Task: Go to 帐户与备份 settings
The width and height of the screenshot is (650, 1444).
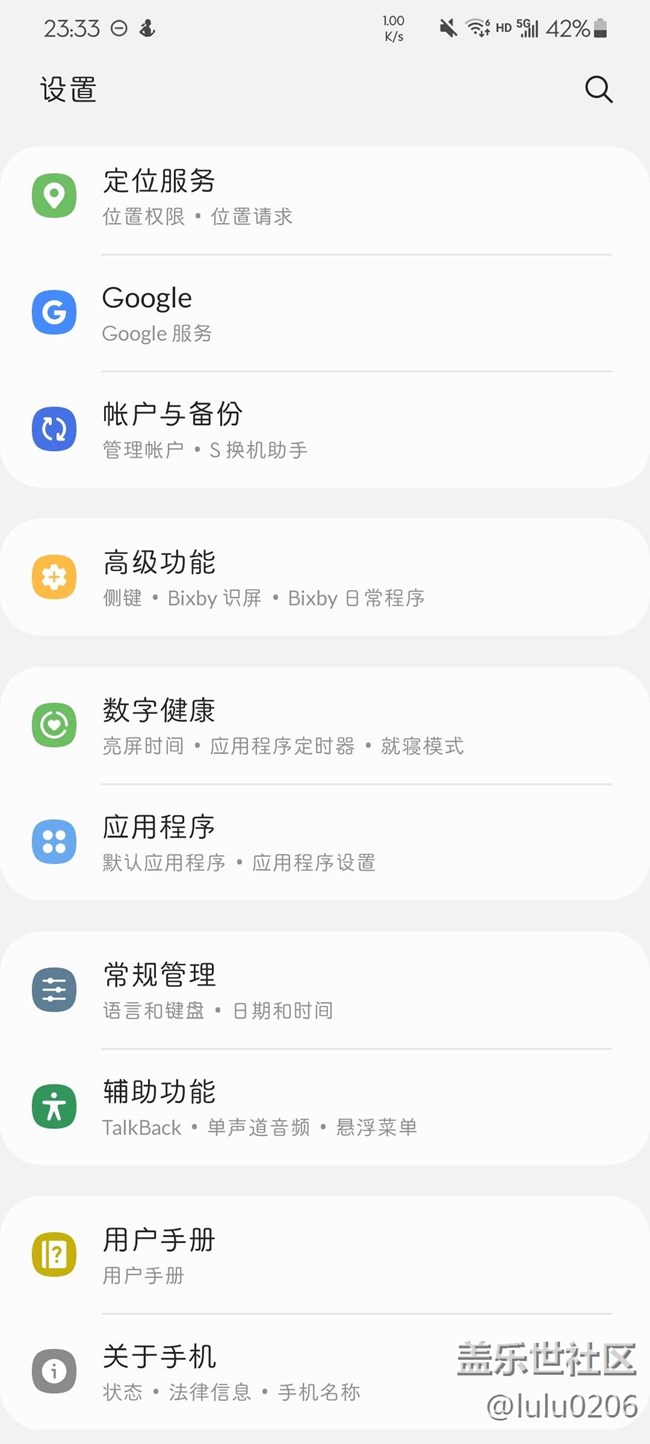Action: [x=325, y=430]
